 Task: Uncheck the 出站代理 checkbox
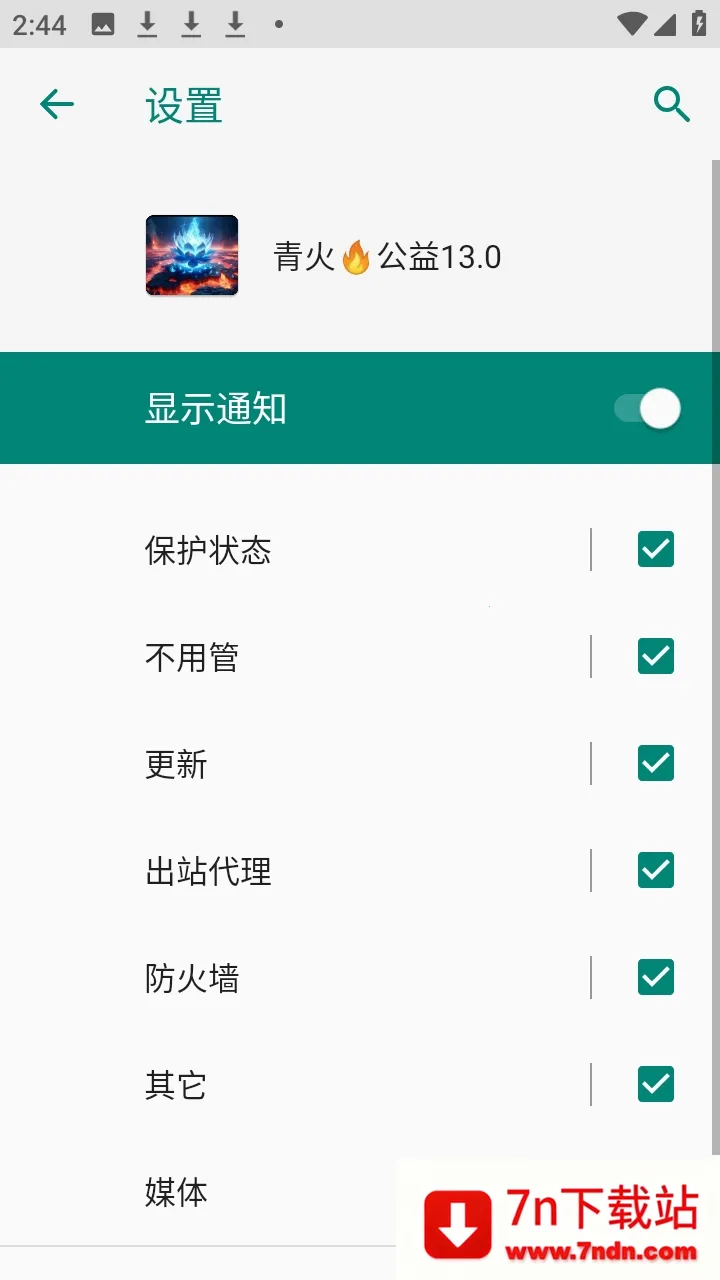tap(655, 870)
